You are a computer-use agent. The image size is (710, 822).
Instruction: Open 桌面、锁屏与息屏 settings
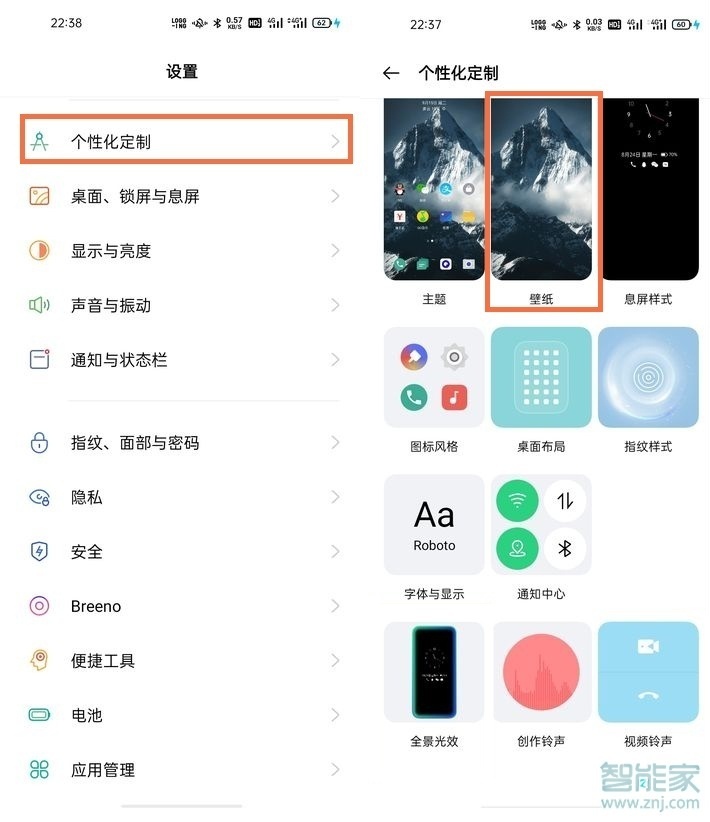point(185,196)
